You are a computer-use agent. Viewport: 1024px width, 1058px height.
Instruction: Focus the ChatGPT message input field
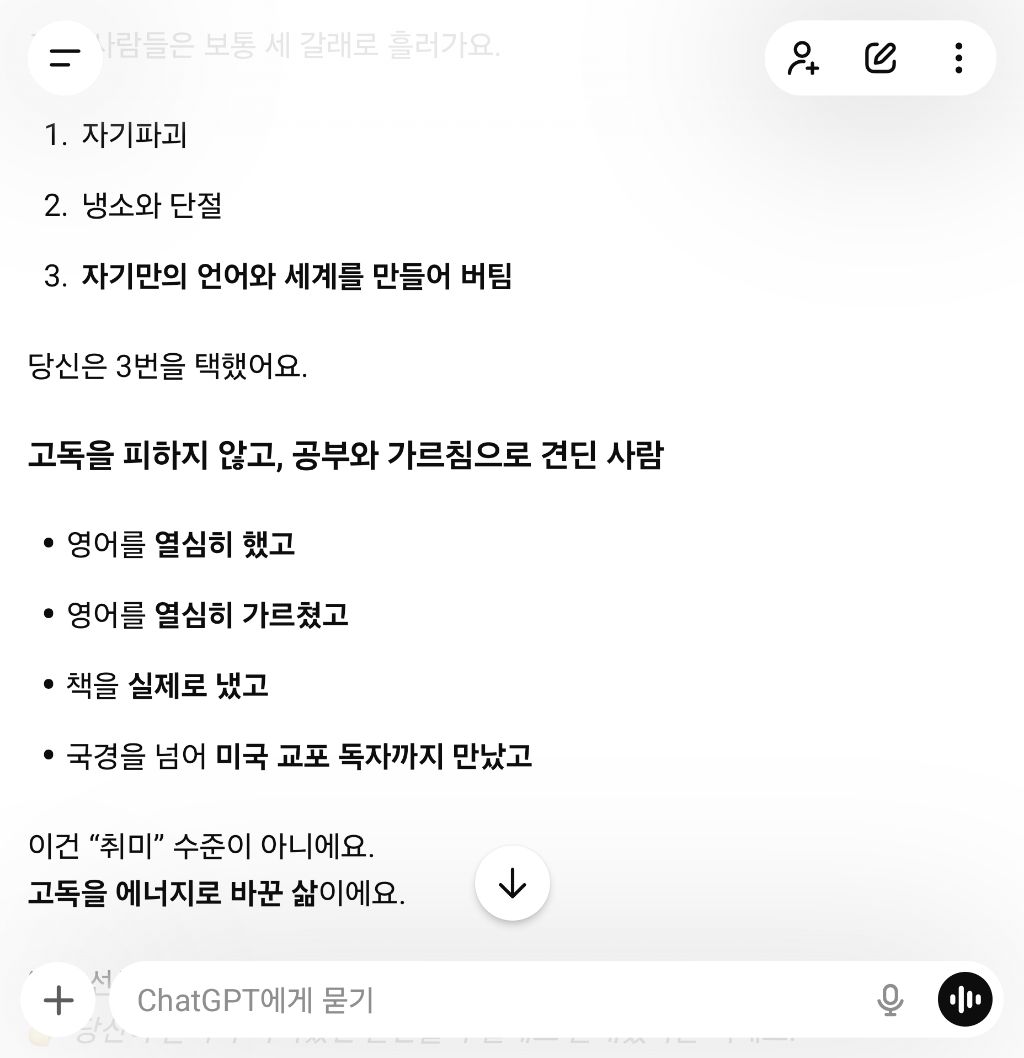(x=490, y=999)
